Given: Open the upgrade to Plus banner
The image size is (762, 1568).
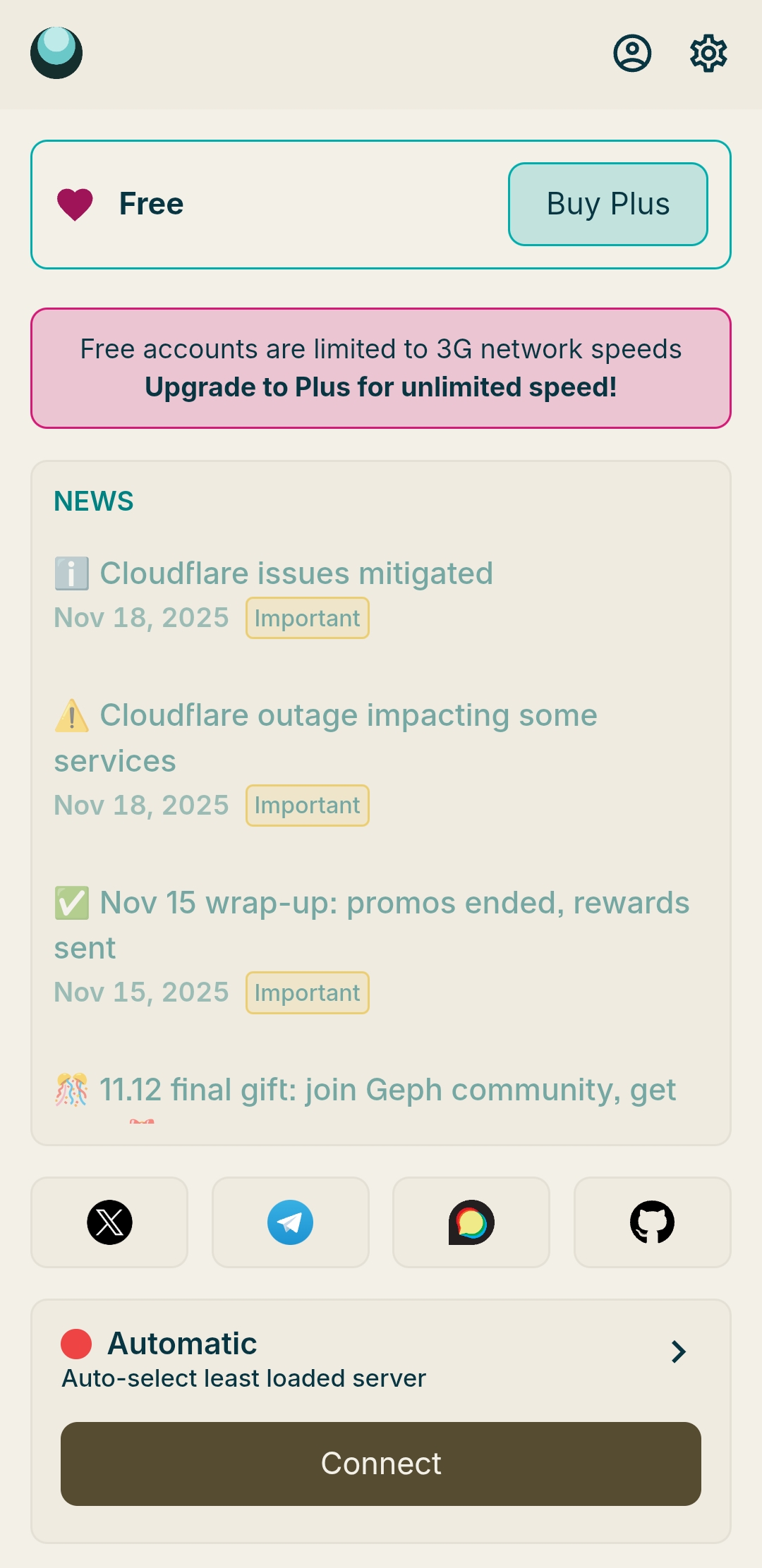Looking at the screenshot, I should point(381,368).
